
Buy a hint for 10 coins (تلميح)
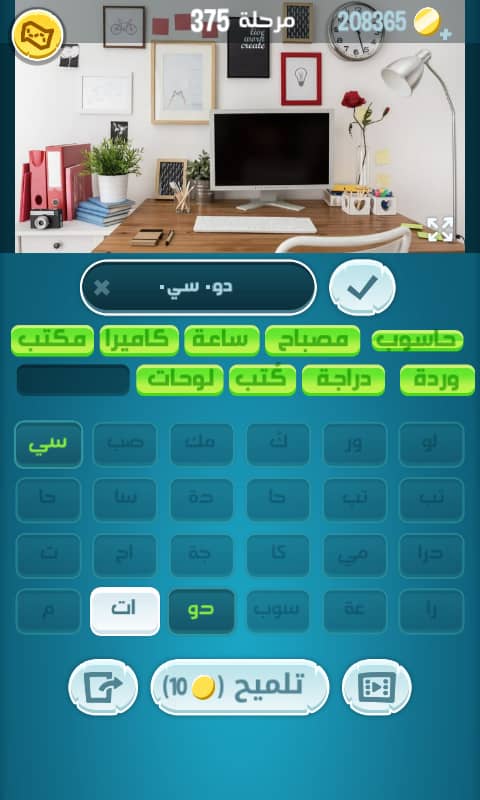pos(240,687)
